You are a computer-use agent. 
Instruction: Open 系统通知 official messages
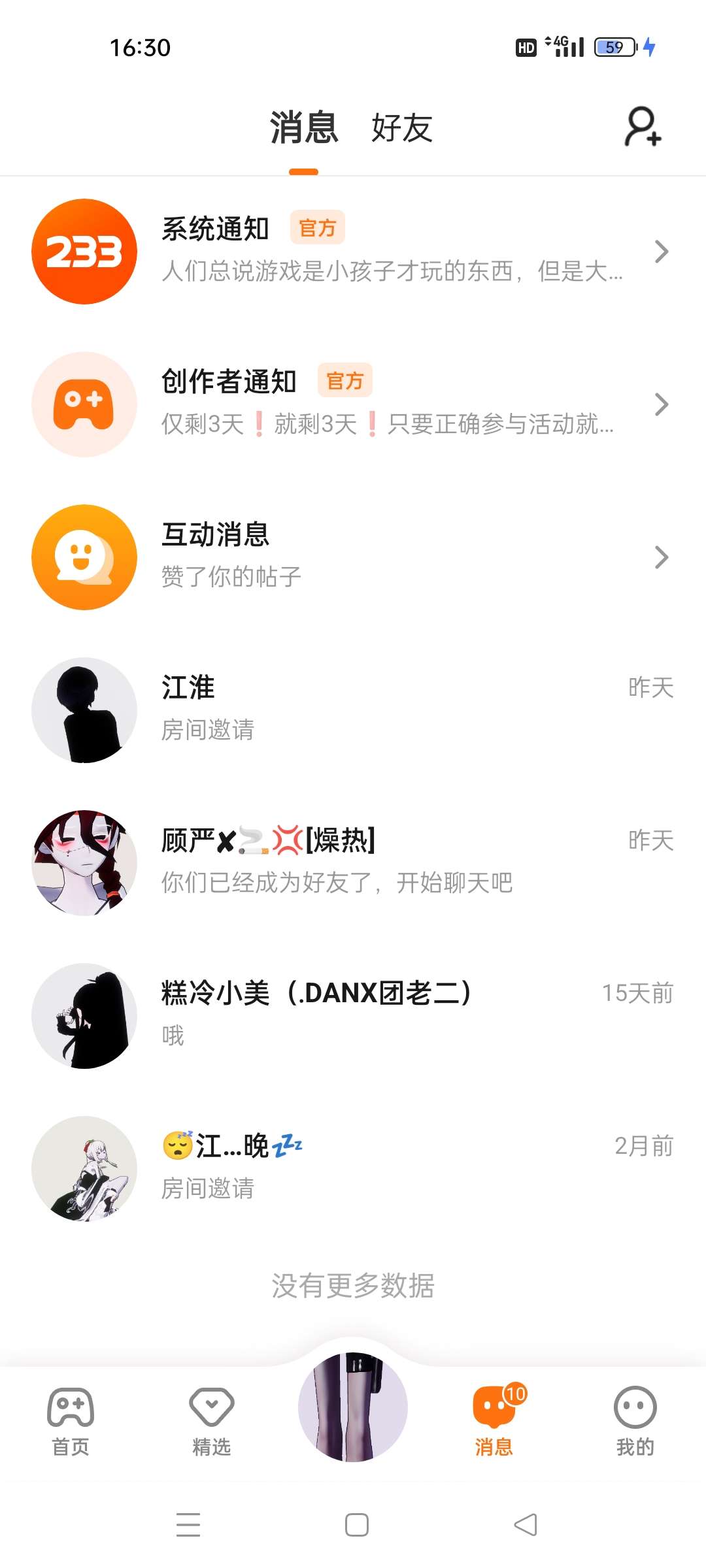click(353, 252)
